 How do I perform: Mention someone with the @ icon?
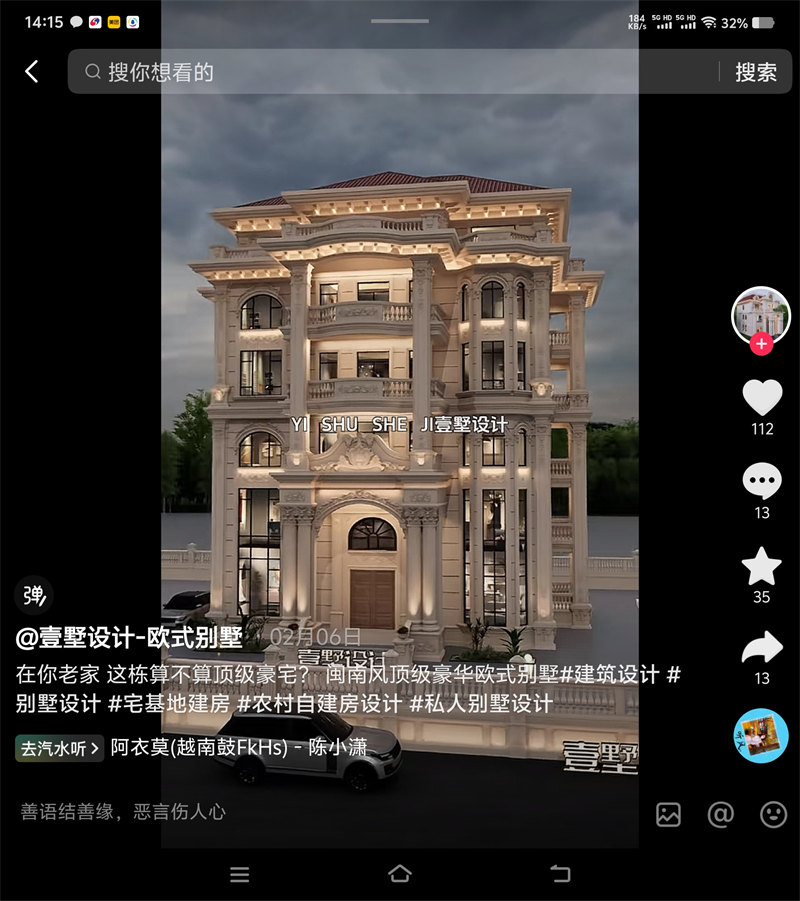(720, 814)
